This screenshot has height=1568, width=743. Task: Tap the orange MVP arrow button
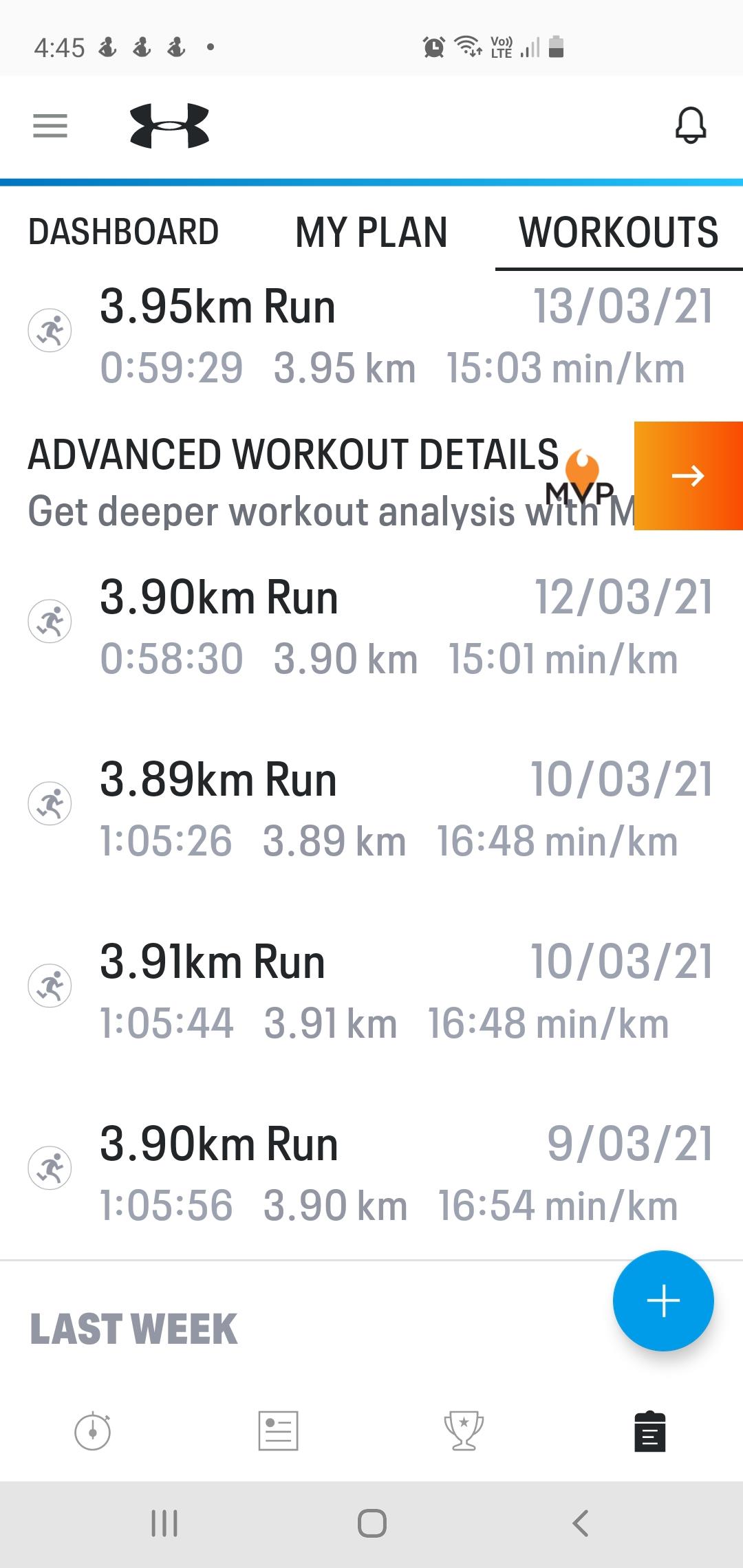click(x=688, y=476)
